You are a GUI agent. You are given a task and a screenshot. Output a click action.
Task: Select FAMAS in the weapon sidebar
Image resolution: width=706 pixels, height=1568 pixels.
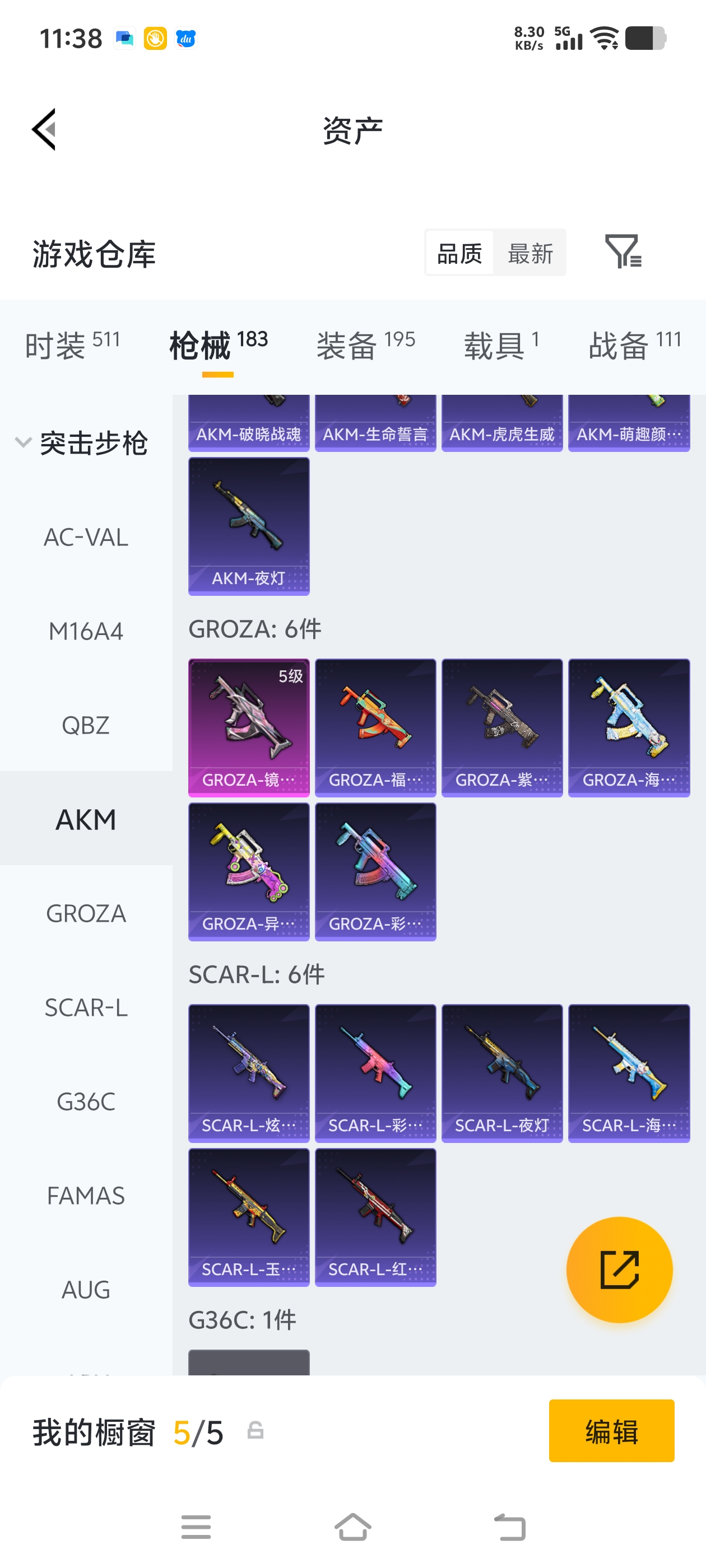(x=86, y=1196)
